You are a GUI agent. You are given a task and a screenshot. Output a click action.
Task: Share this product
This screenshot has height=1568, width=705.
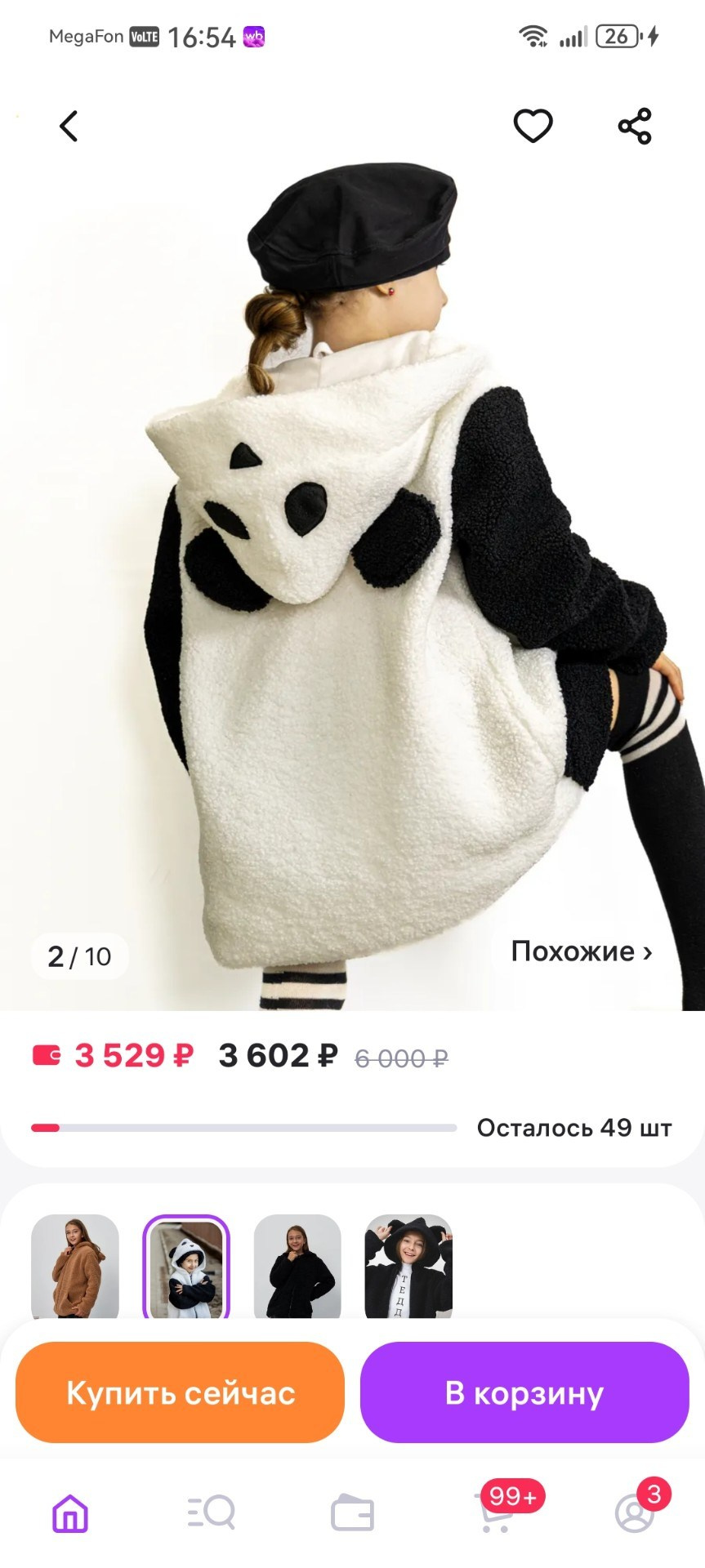point(635,127)
